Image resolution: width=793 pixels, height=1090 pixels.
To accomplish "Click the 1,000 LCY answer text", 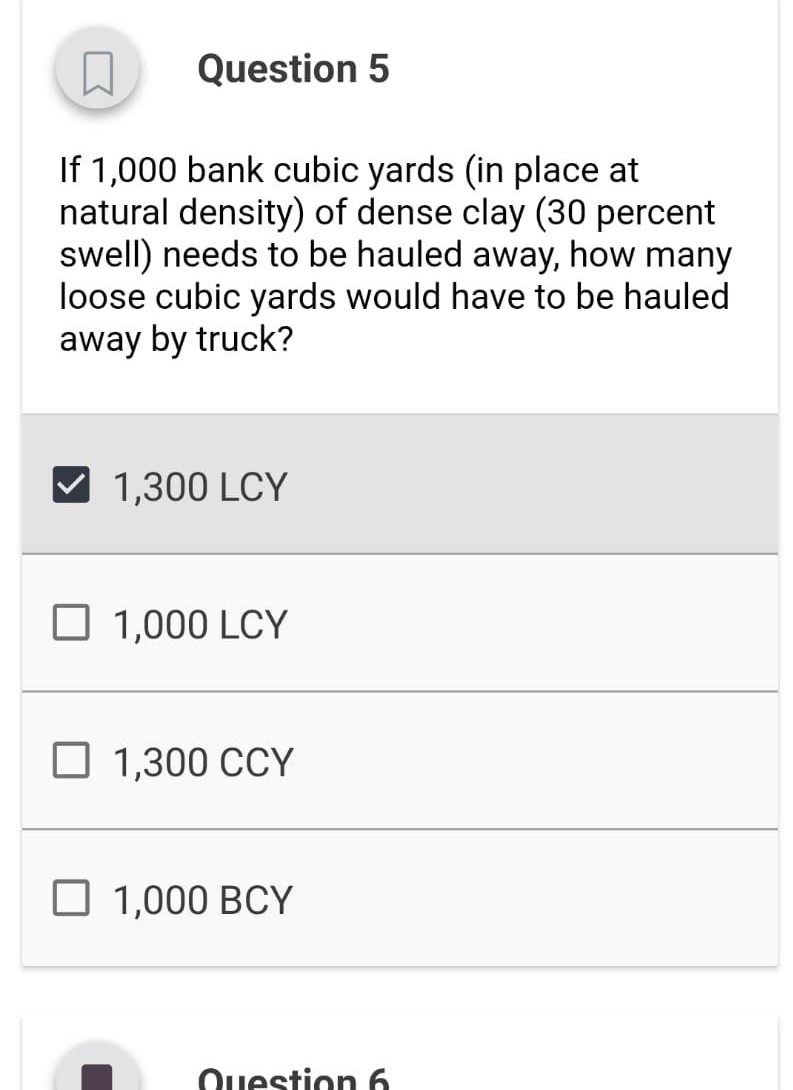I will point(200,623).
